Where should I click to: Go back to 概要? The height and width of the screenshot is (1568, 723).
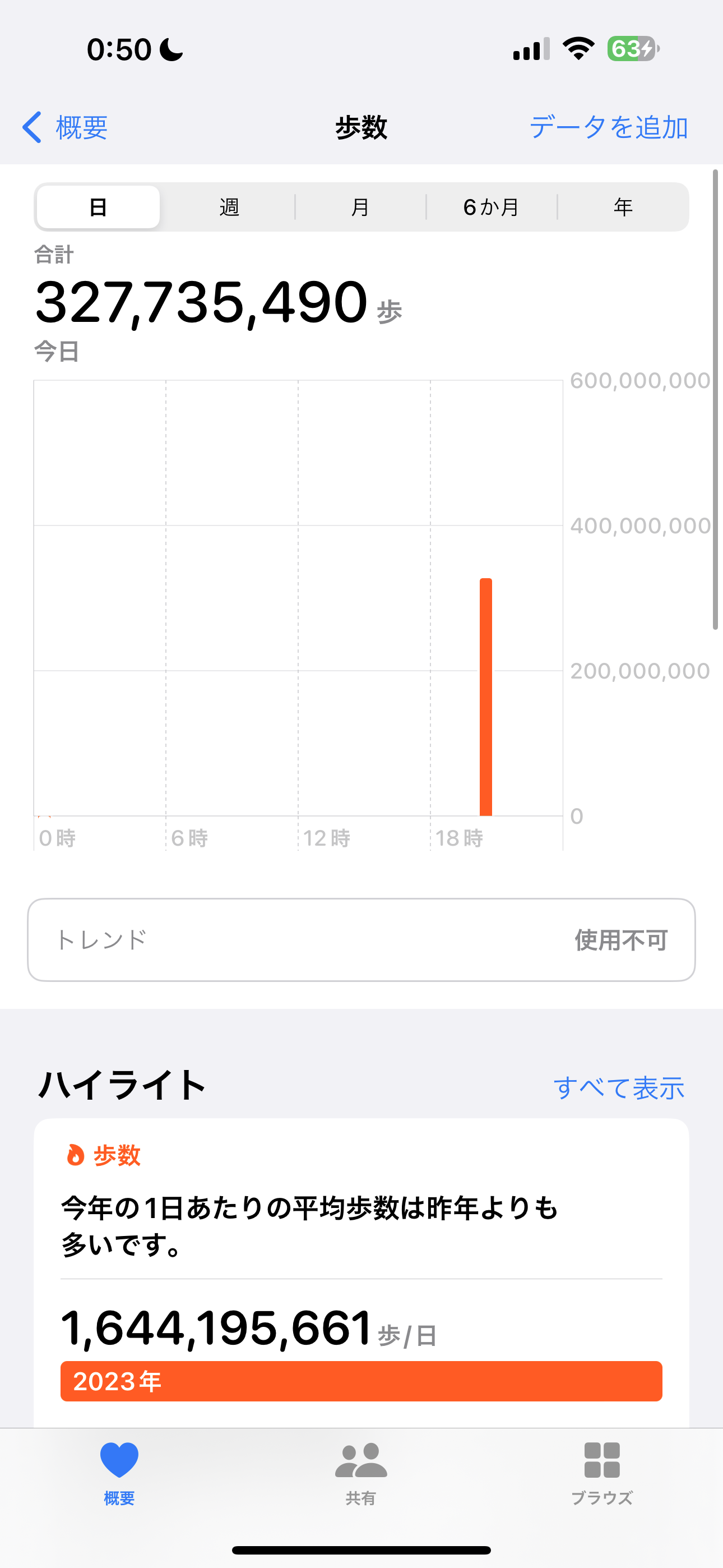pos(66,127)
